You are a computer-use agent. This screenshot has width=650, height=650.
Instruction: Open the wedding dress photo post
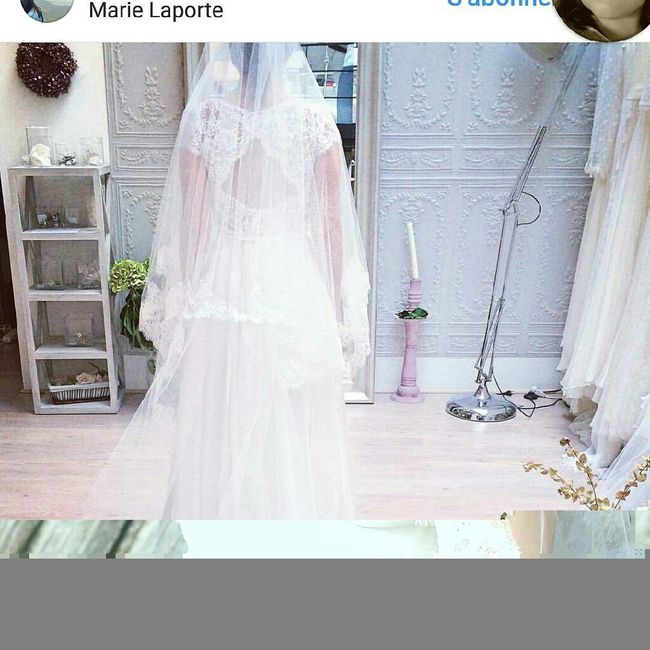tap(325, 280)
